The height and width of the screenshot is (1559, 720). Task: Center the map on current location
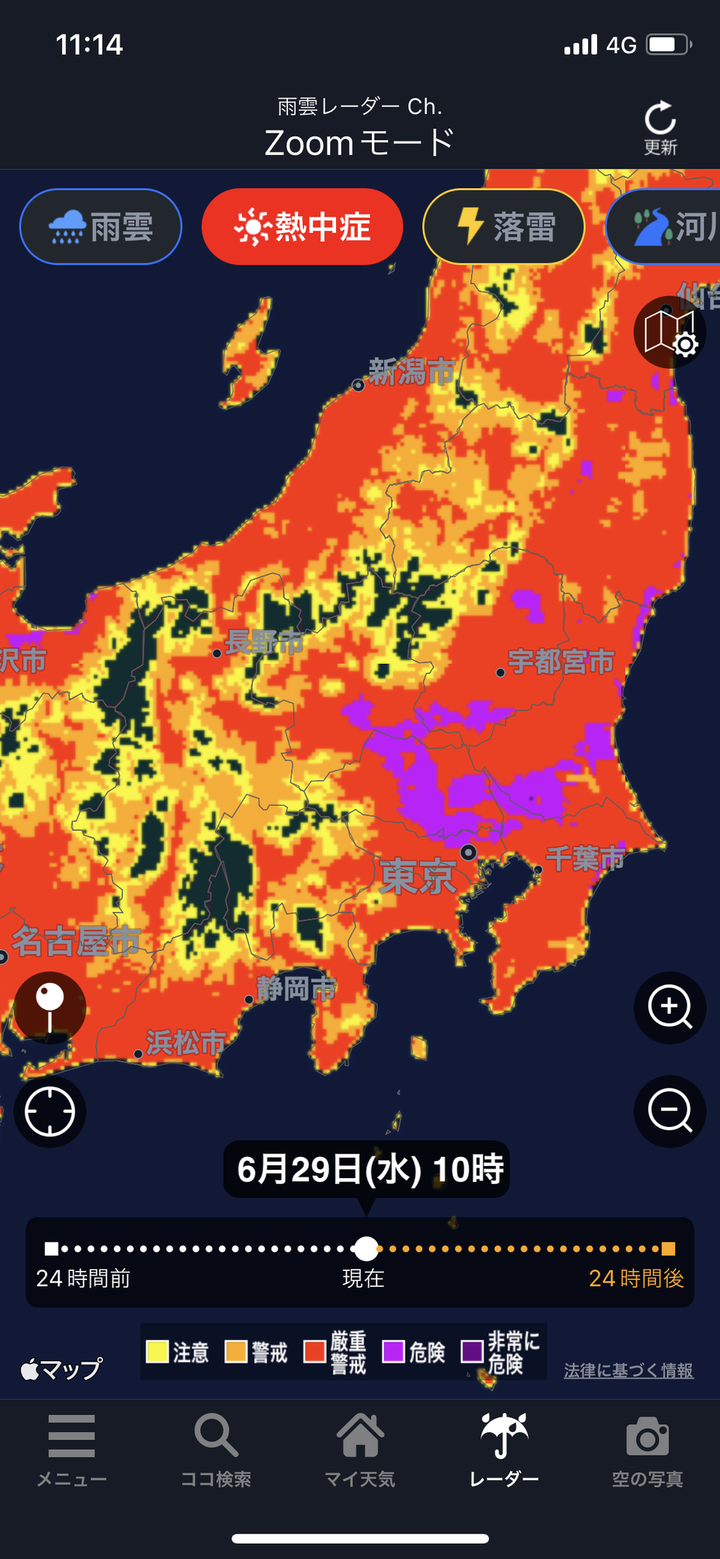pyautogui.click(x=50, y=1111)
